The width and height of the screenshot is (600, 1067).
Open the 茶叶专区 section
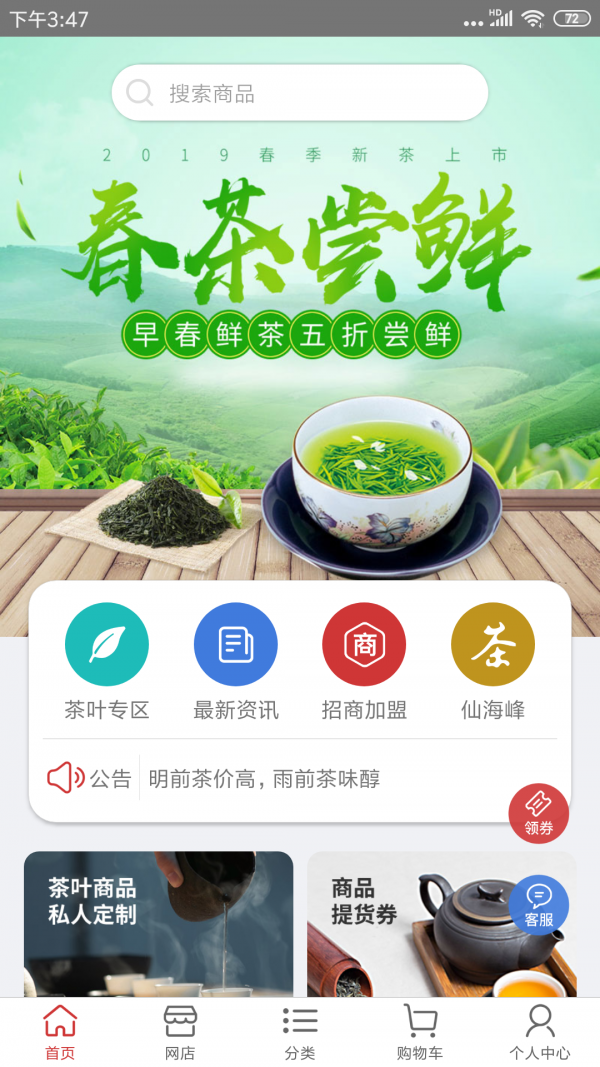click(107, 661)
